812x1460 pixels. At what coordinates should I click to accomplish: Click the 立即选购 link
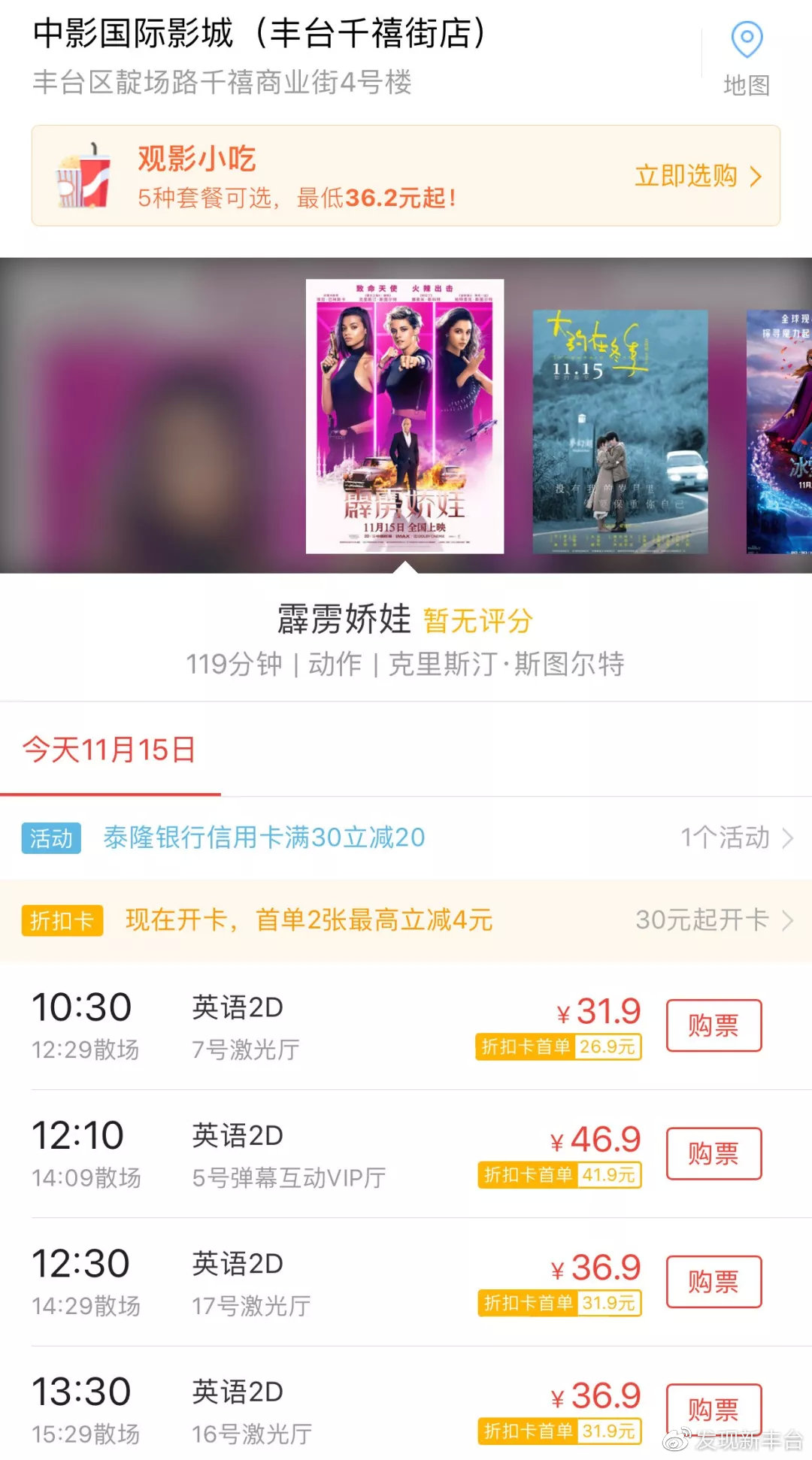click(686, 176)
